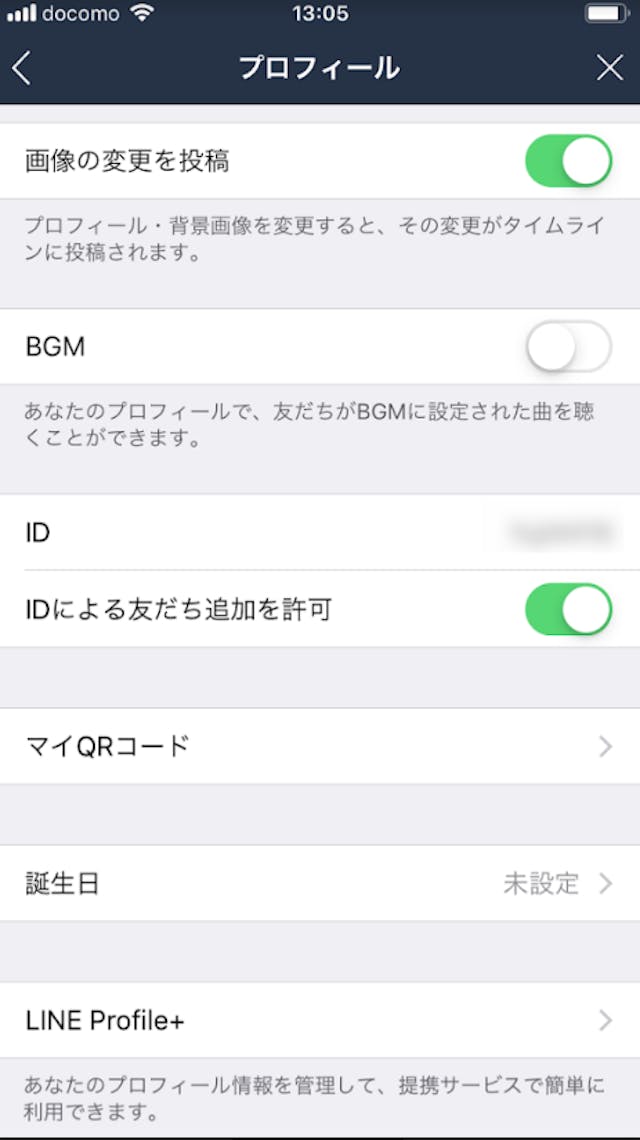640x1140 pixels.
Task: Open the ID row
Action: tap(320, 532)
